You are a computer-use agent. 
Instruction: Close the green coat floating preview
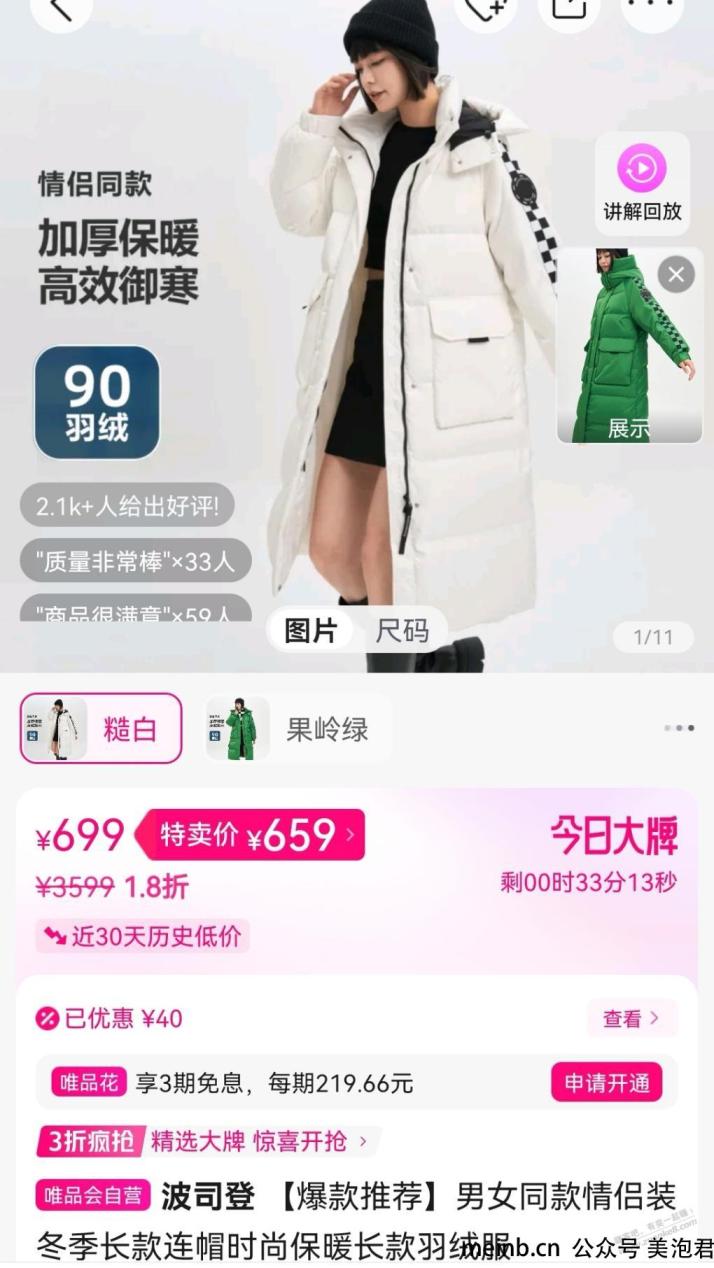pyautogui.click(x=676, y=273)
